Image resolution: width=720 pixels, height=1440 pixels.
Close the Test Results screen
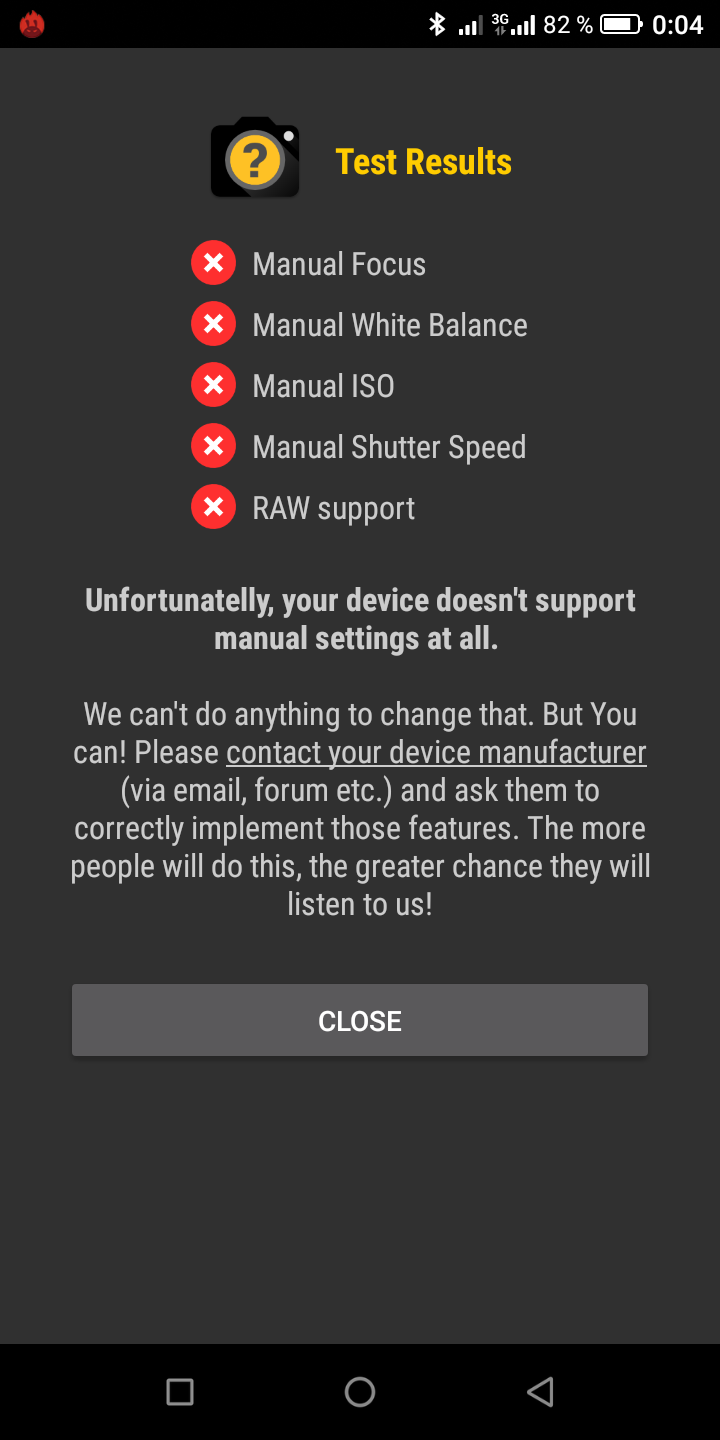pyautogui.click(x=360, y=1020)
